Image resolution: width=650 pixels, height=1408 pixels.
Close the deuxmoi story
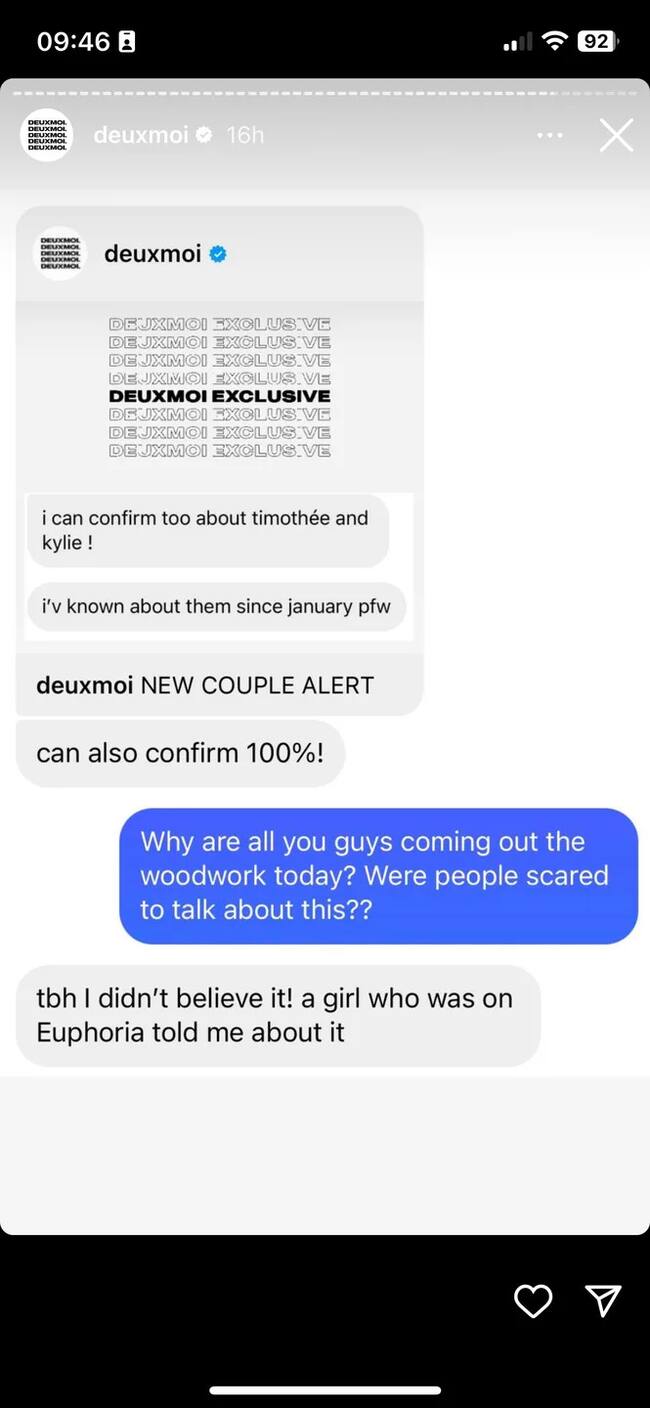point(616,135)
